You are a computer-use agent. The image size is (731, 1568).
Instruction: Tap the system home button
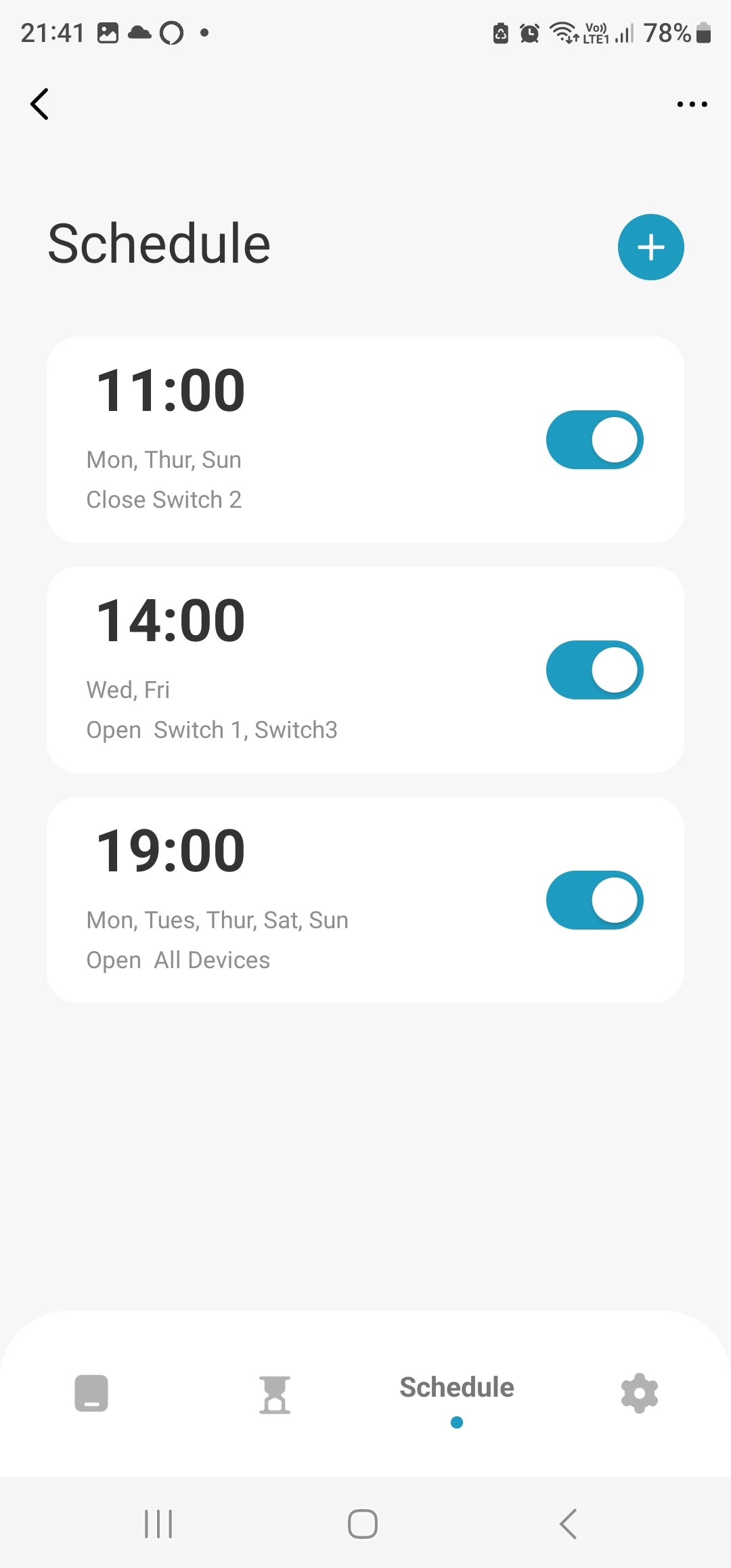click(x=363, y=1524)
